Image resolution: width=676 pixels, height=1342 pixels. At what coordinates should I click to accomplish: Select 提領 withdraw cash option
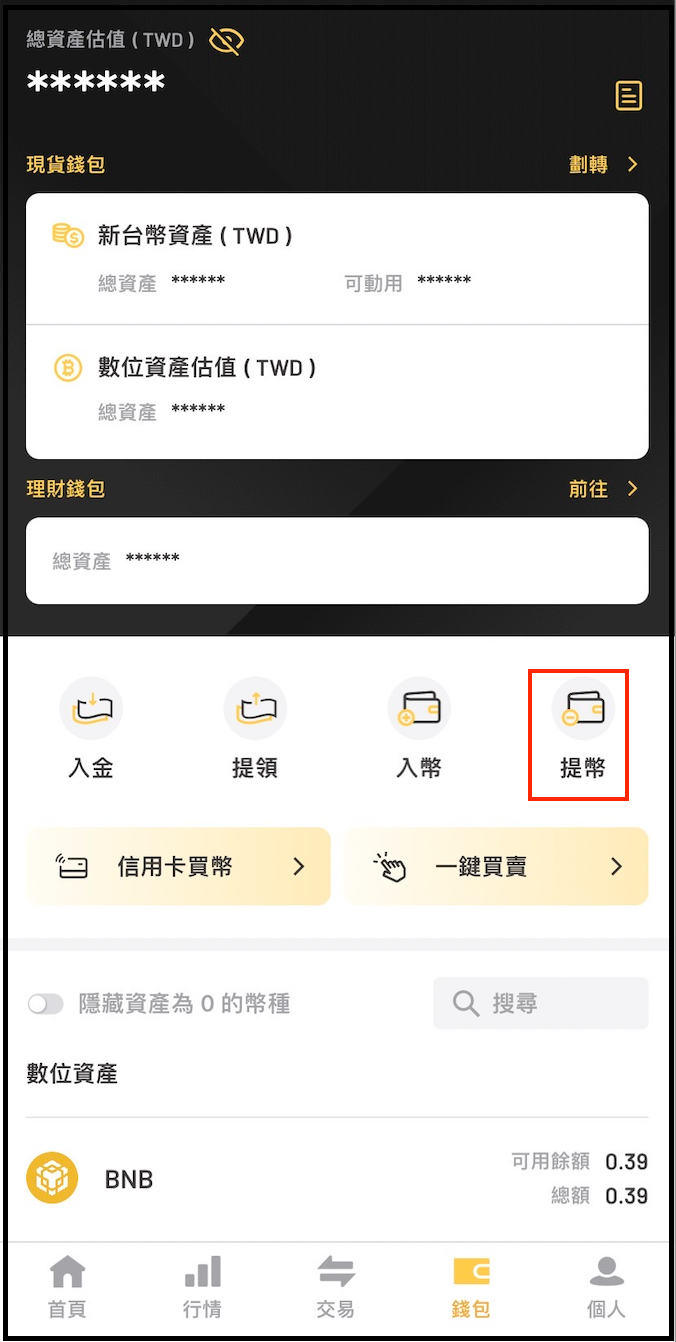coord(255,728)
